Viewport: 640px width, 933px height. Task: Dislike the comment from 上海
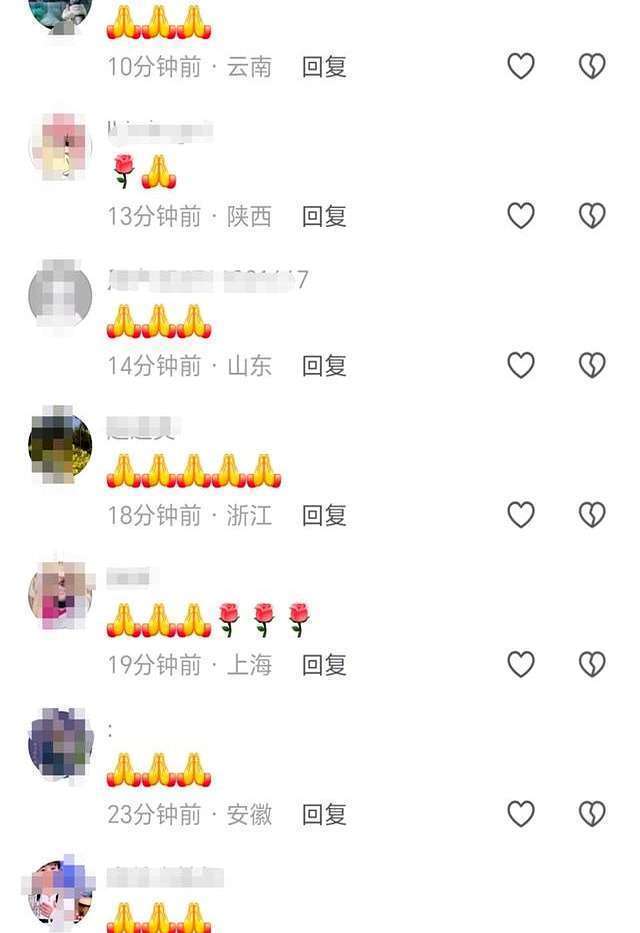click(592, 665)
